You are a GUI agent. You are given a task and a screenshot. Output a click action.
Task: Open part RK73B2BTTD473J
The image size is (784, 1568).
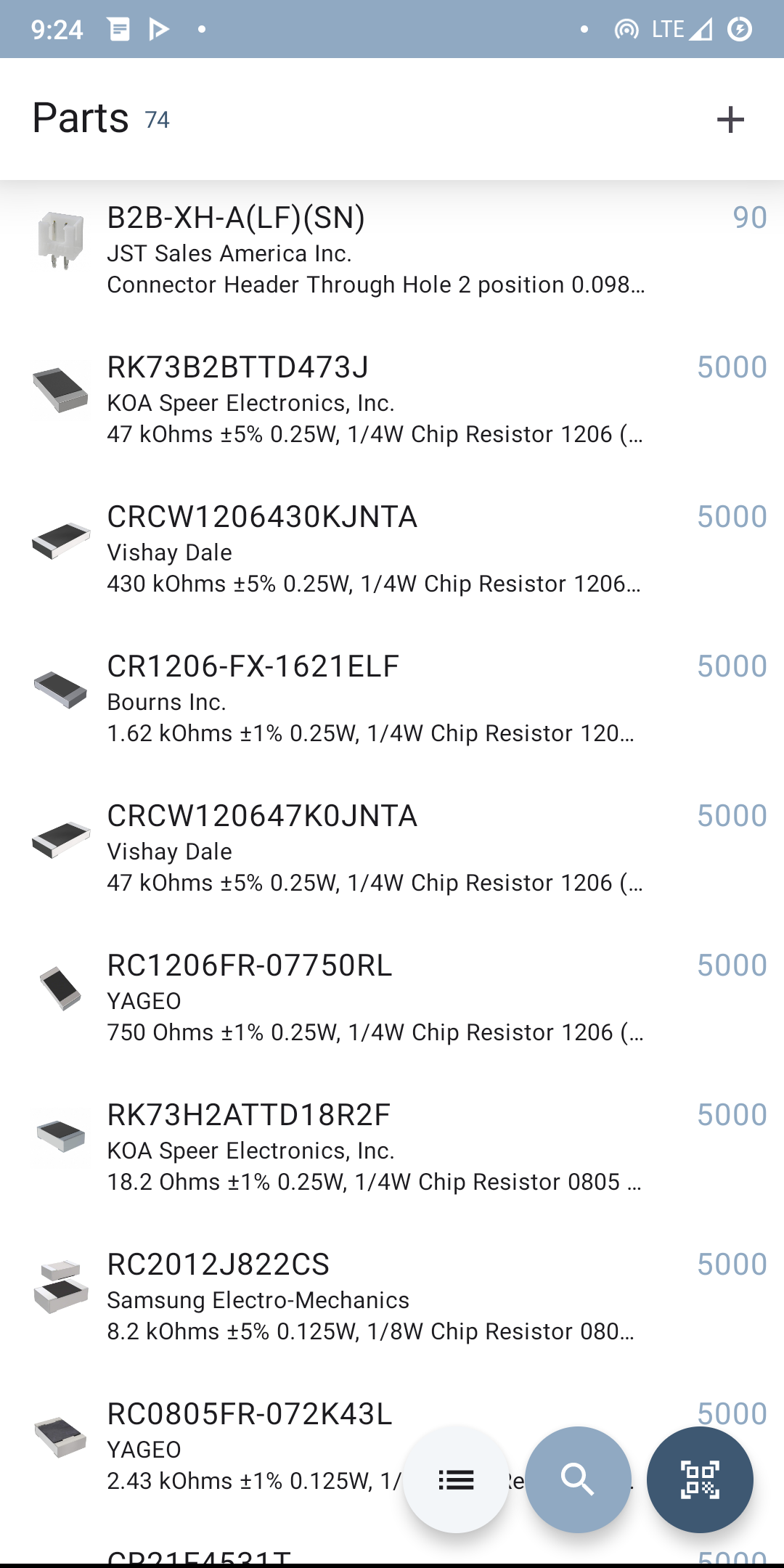click(x=377, y=399)
